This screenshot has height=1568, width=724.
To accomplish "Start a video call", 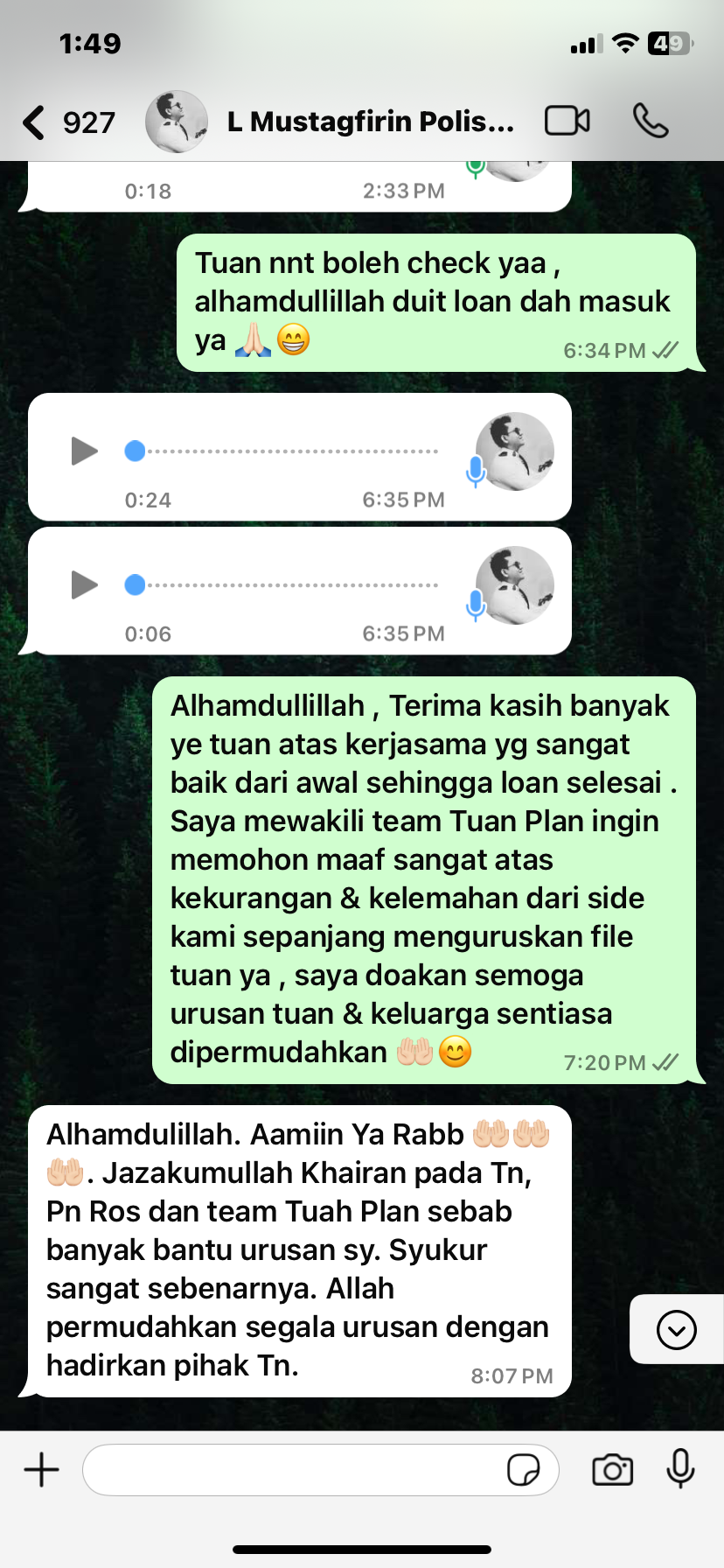I will (567, 122).
